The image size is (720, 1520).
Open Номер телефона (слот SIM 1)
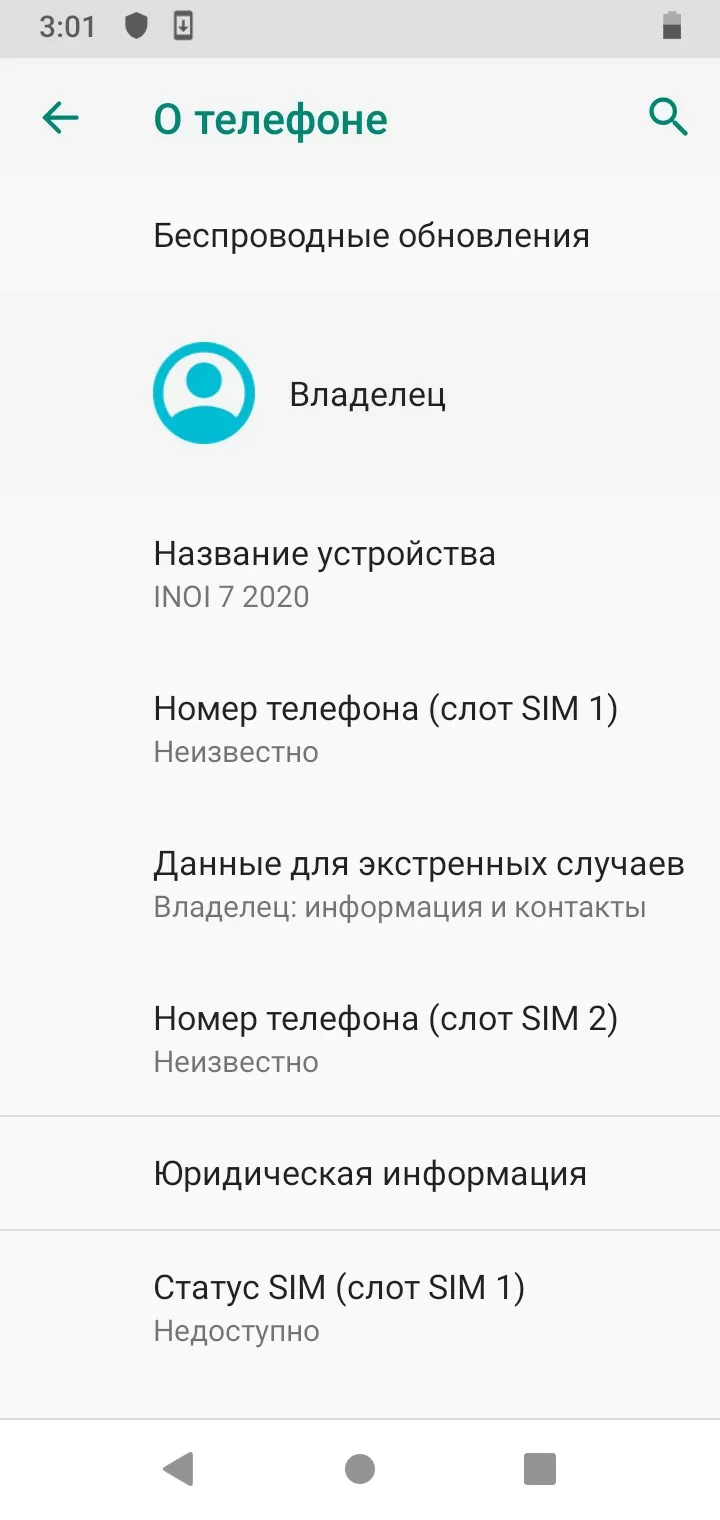coord(385,729)
